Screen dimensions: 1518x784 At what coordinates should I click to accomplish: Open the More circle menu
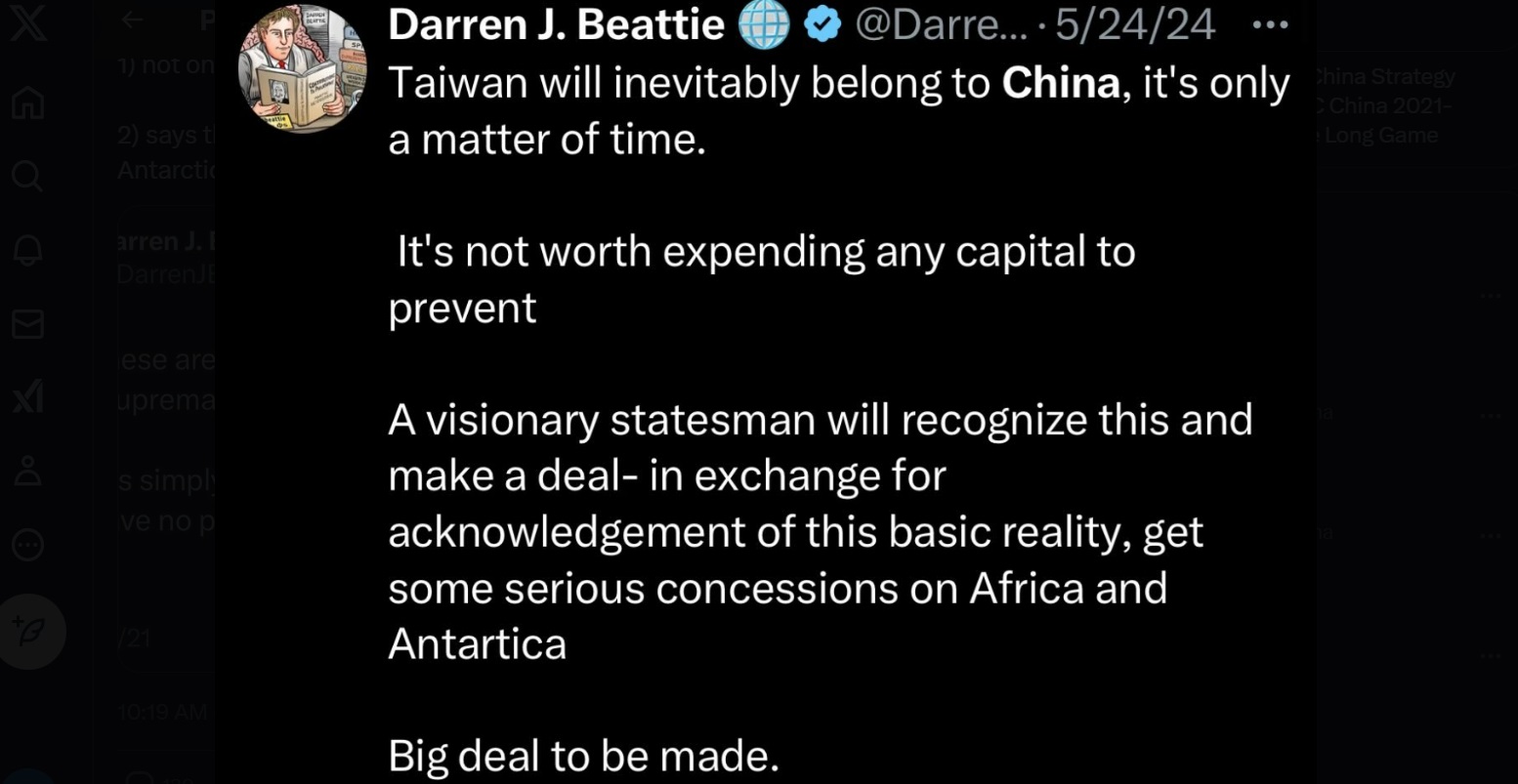pos(27,545)
